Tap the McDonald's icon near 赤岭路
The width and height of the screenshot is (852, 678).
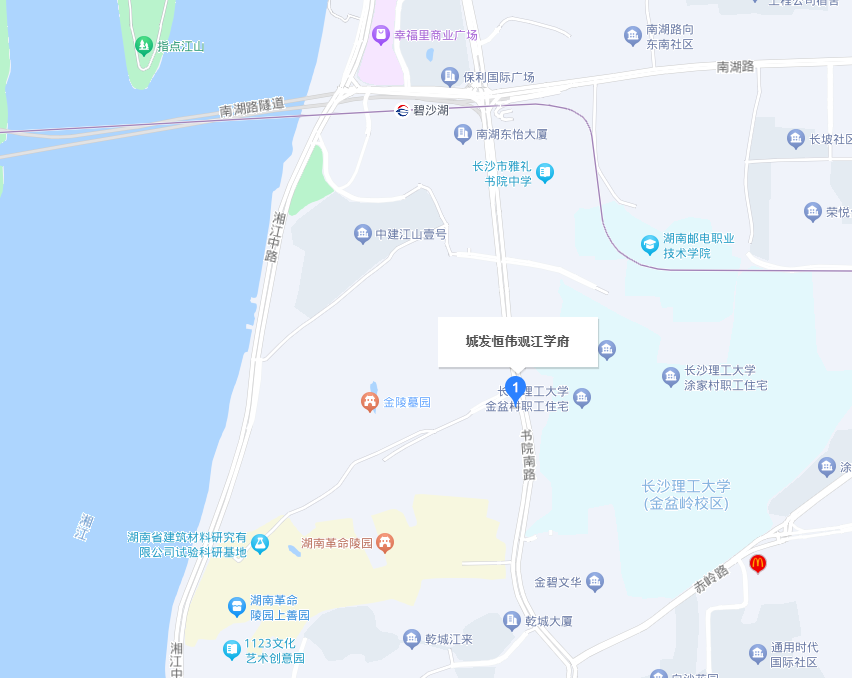click(758, 563)
